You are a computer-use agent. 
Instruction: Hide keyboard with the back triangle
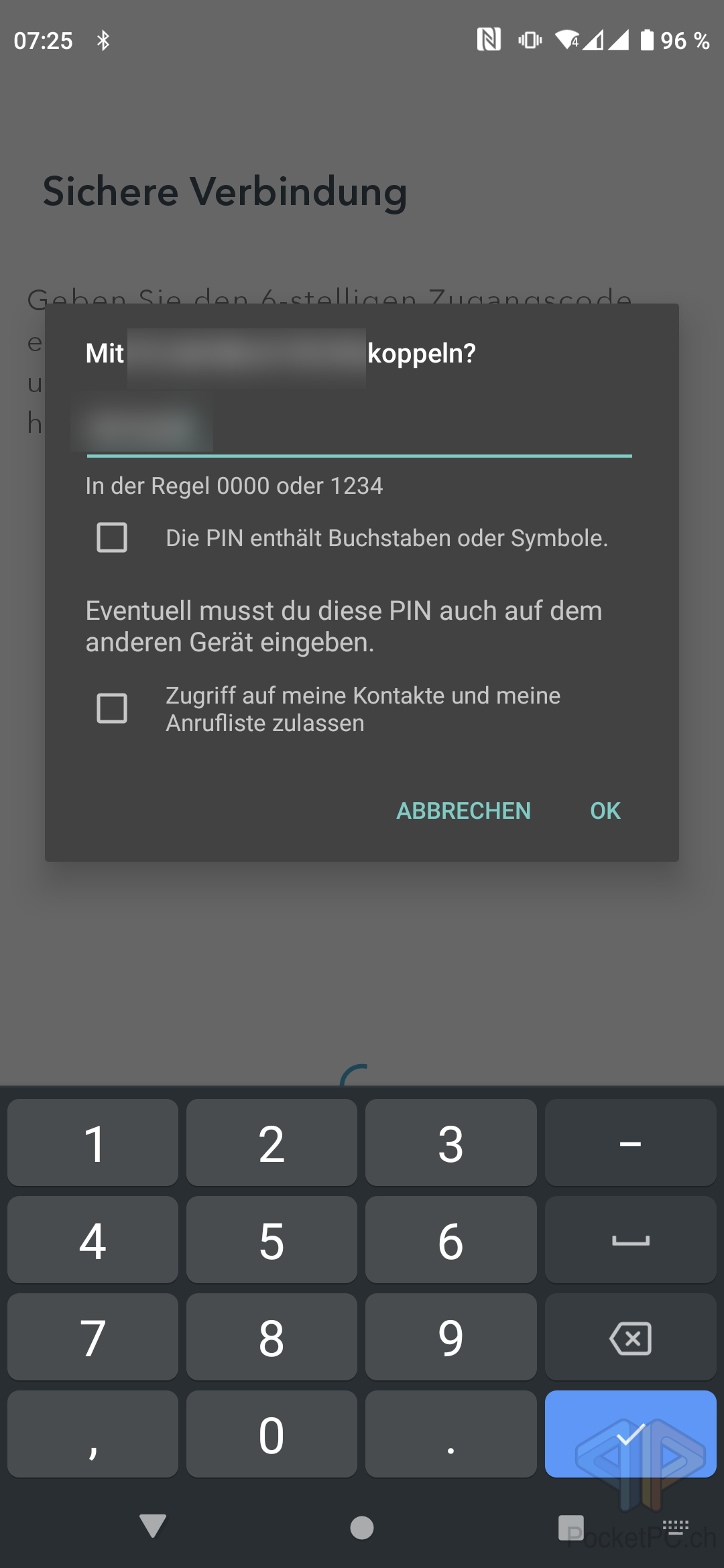coord(153,1526)
